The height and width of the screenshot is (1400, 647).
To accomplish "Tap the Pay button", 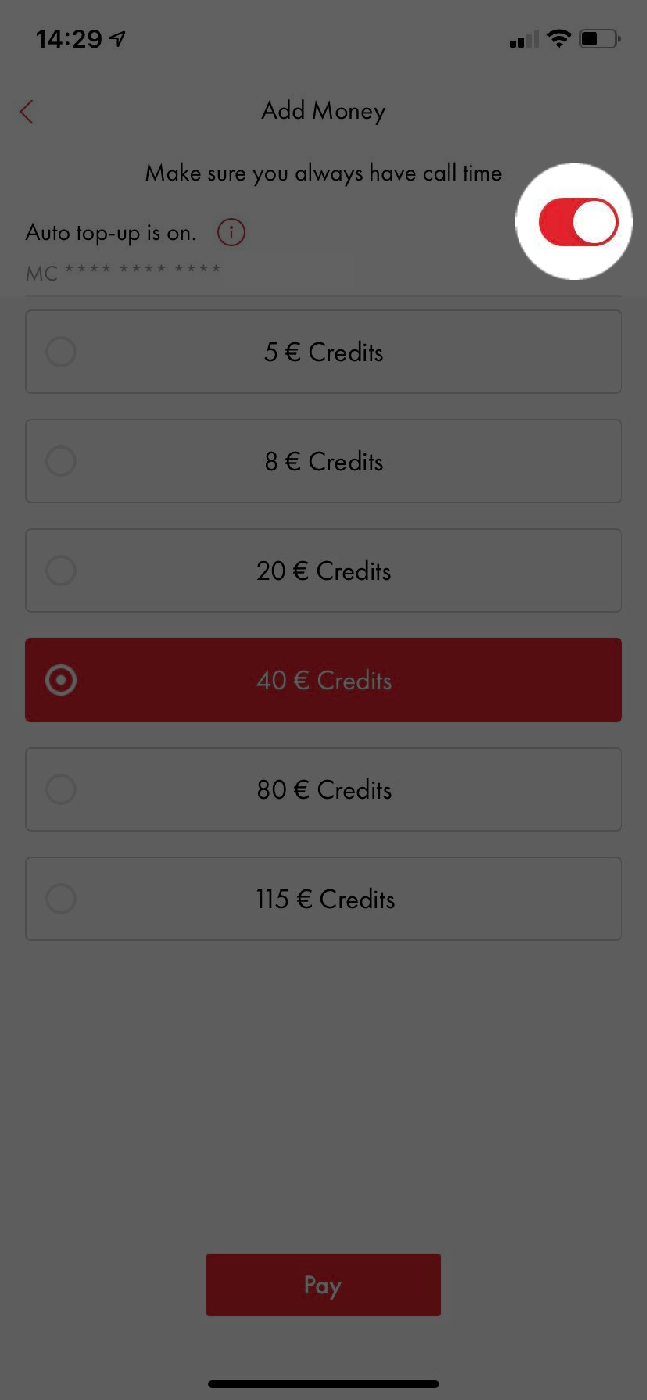I will [323, 1285].
